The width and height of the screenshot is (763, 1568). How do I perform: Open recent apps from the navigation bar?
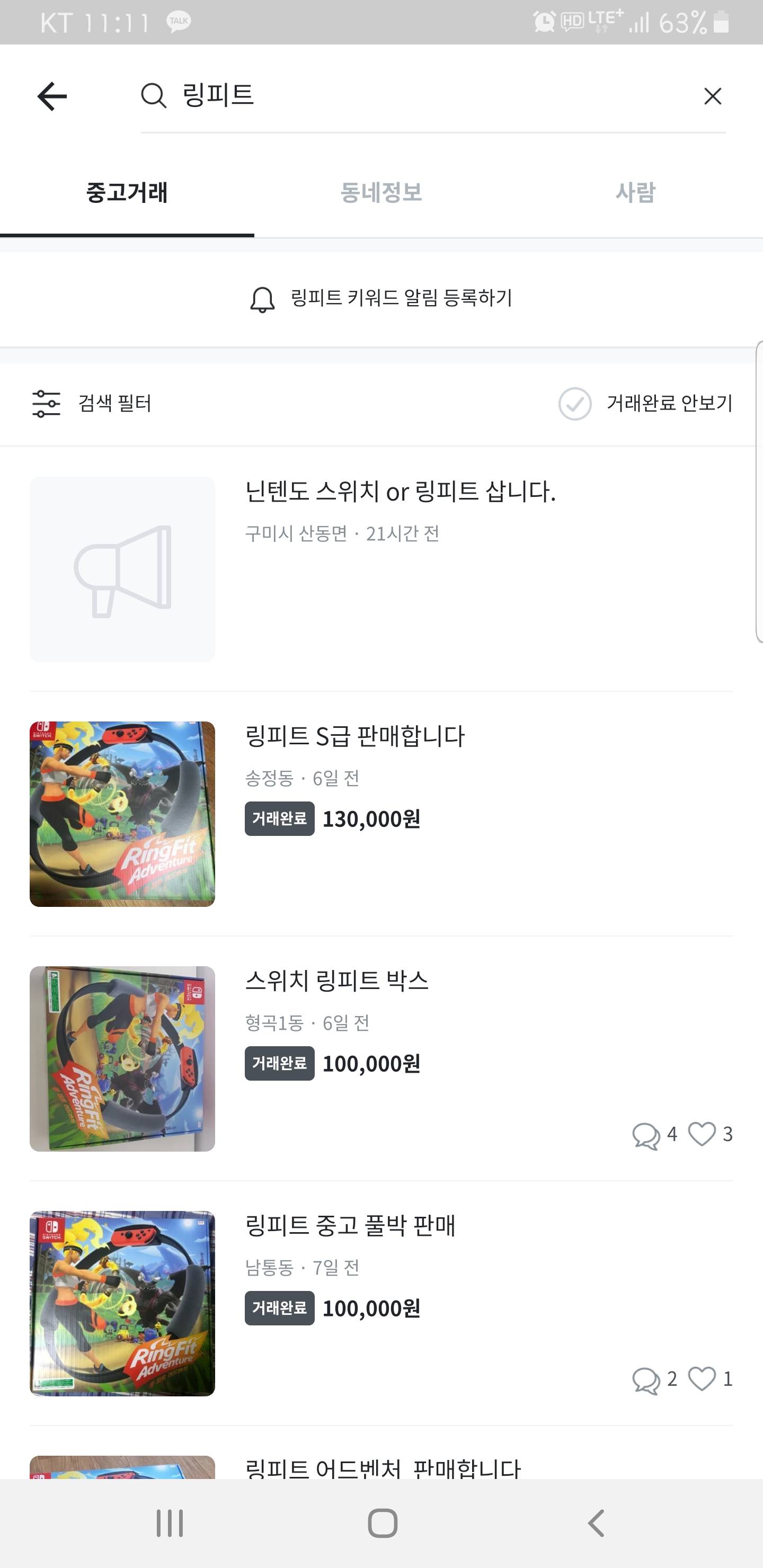(169, 1523)
